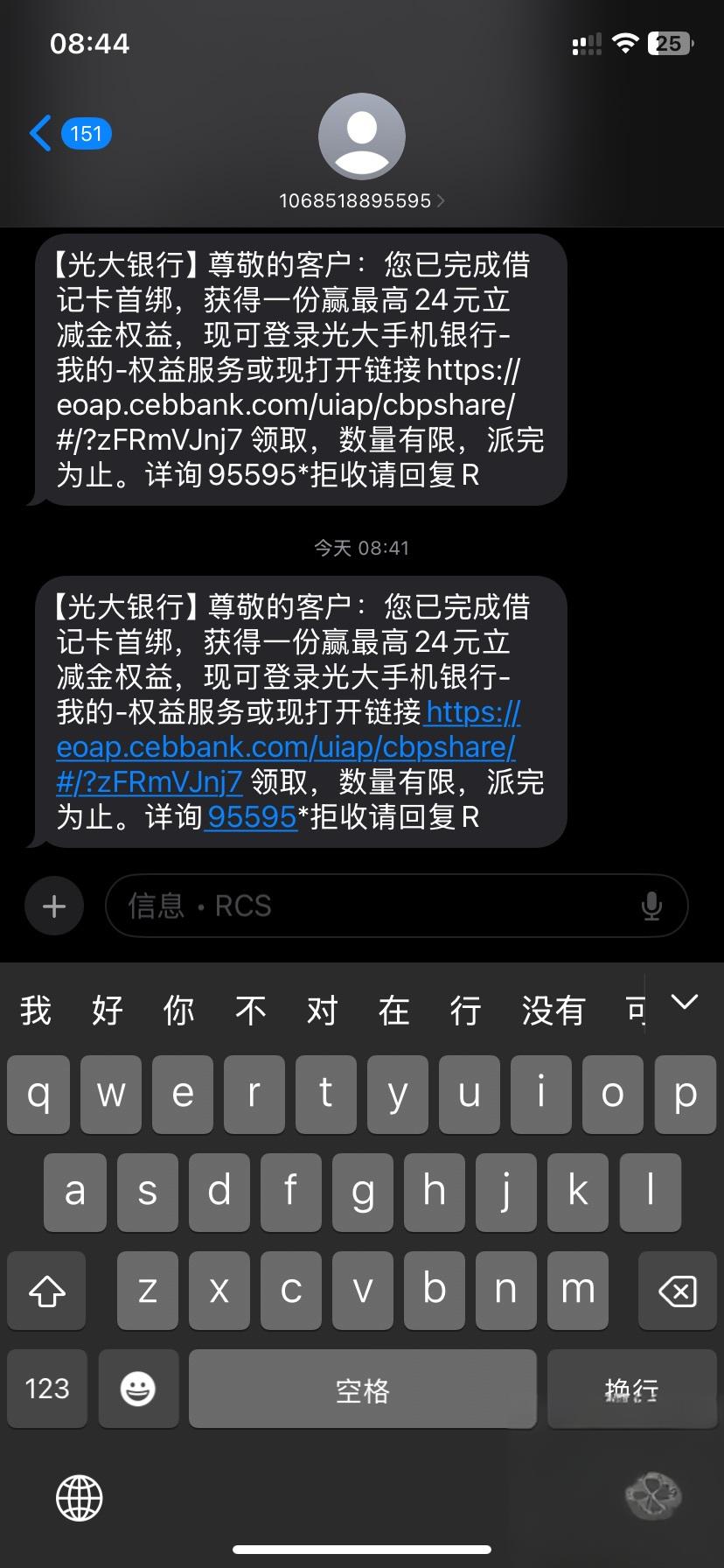The image size is (724, 1568).
Task: Expand the keyboard candidate list
Action: coord(684,1003)
